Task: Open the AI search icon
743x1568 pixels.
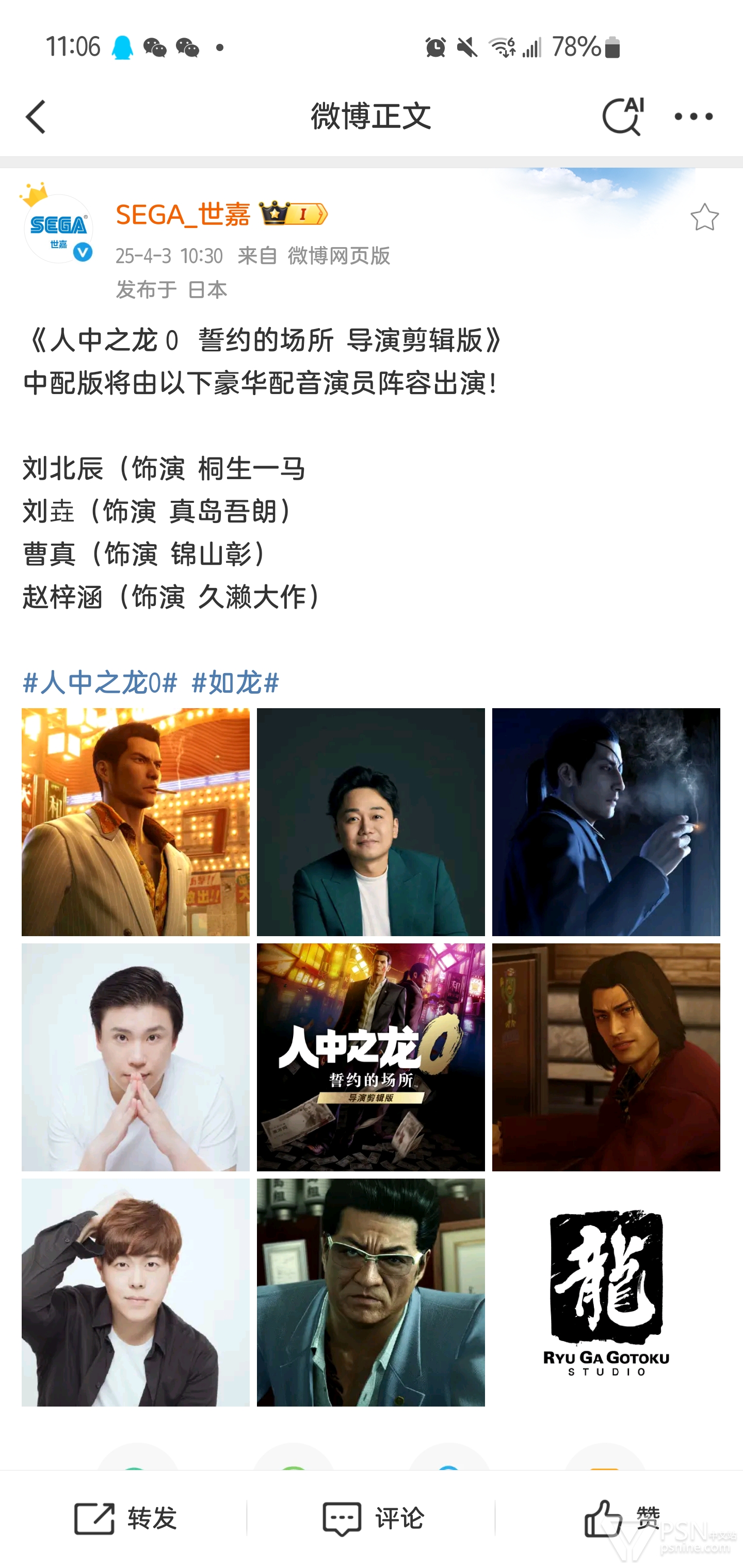Action: 623,116
